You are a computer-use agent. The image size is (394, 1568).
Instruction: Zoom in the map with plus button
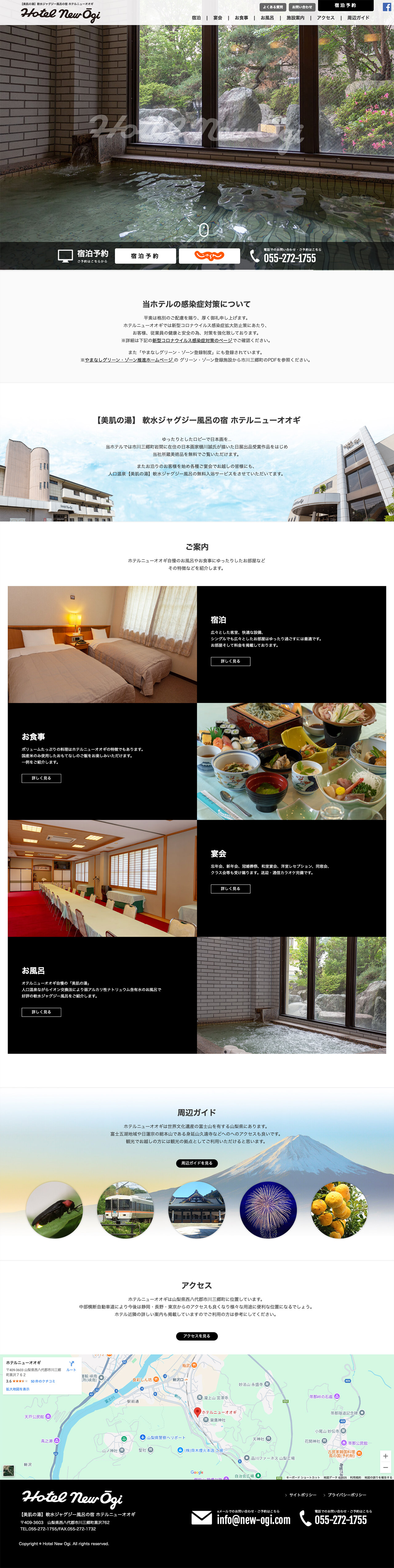pos(385,1456)
